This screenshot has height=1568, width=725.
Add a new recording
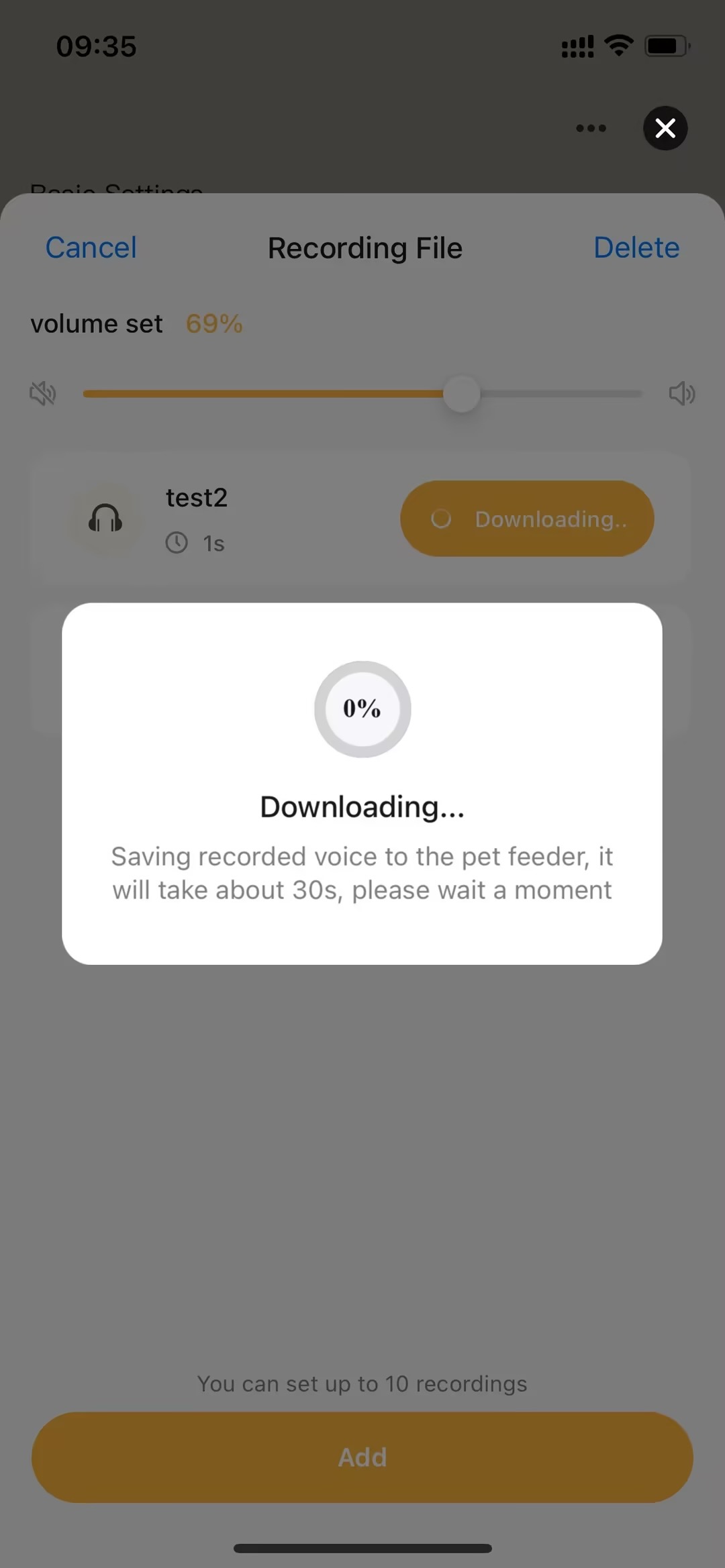coord(362,1457)
